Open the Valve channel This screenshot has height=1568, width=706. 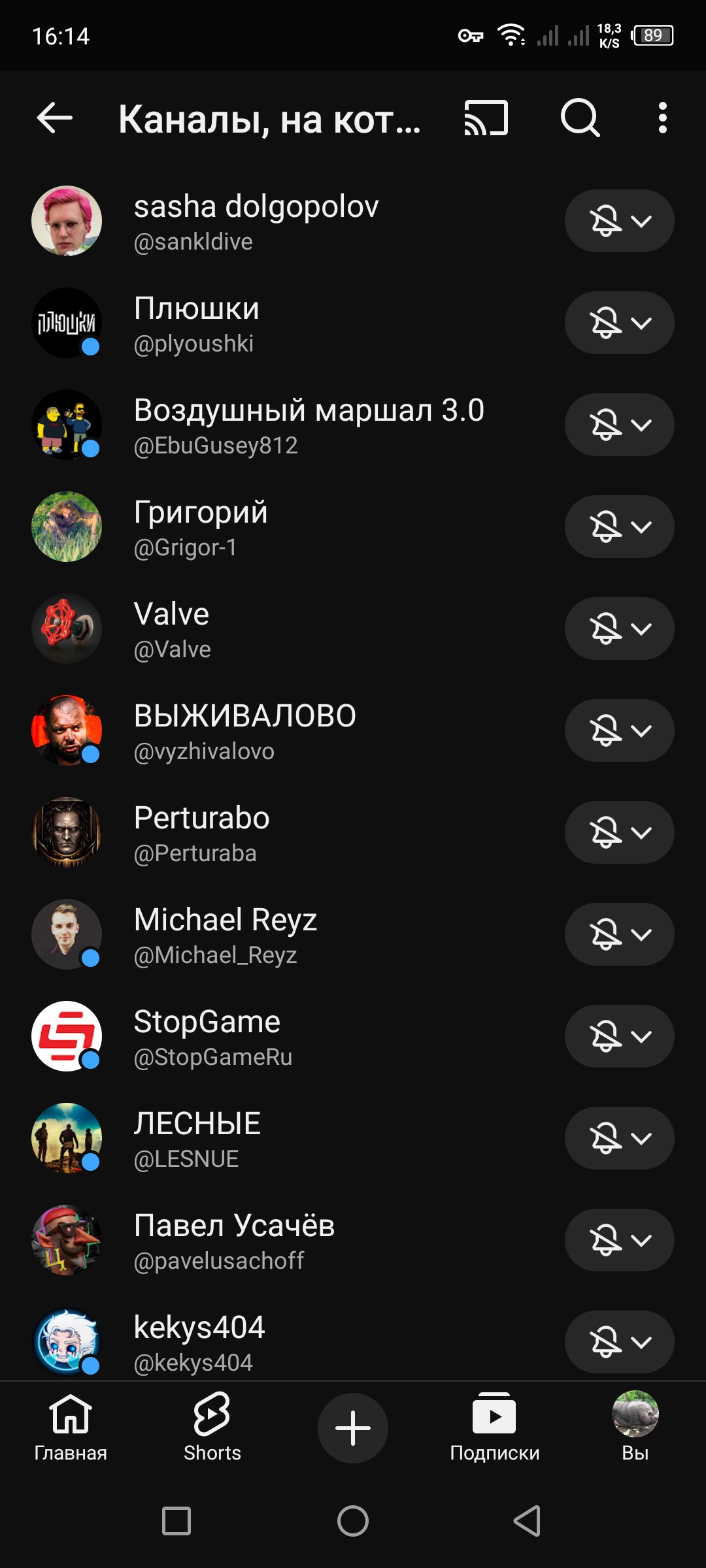[171, 629]
